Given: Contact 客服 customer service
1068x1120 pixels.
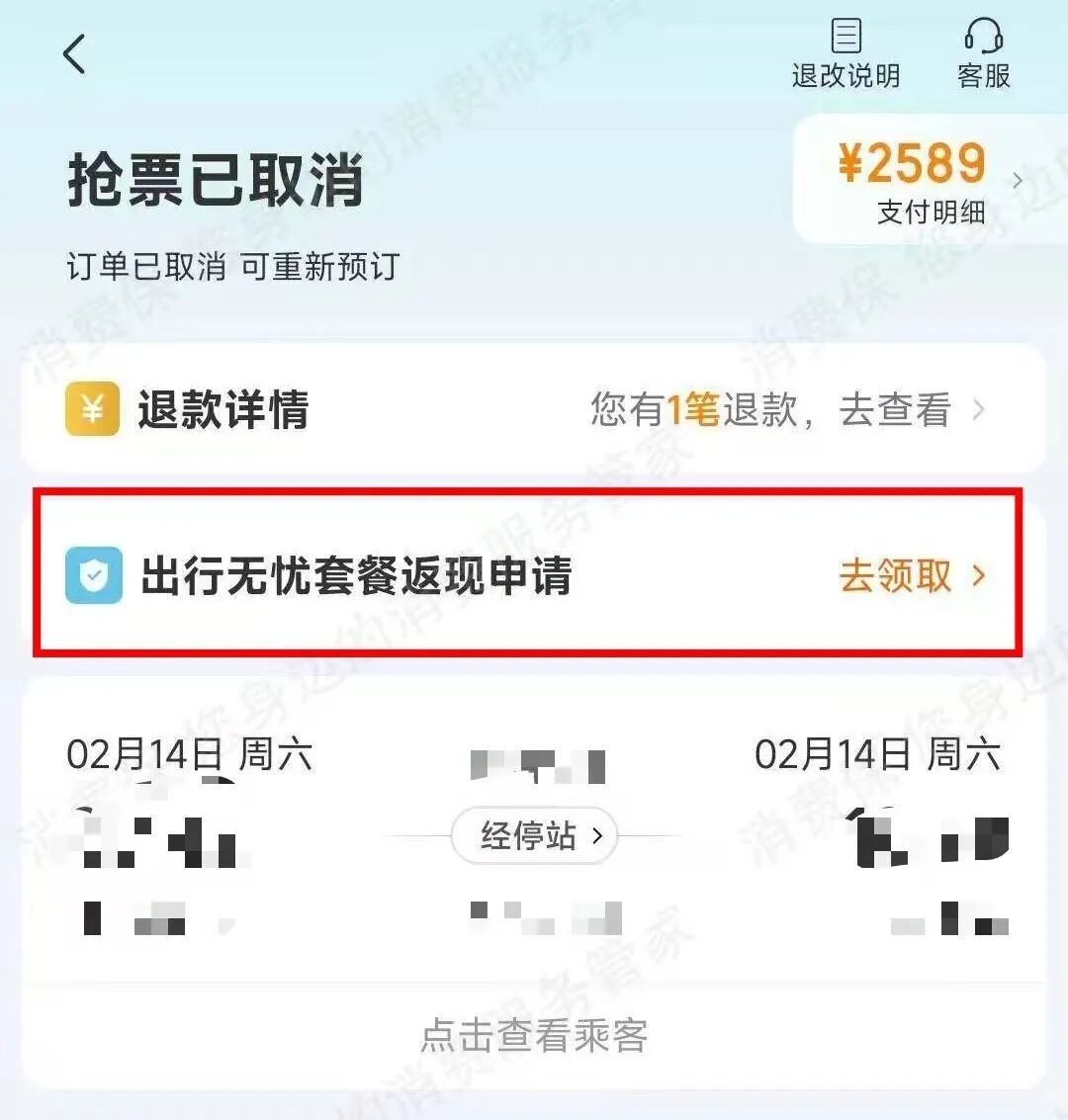Looking at the screenshot, I should [x=983, y=55].
